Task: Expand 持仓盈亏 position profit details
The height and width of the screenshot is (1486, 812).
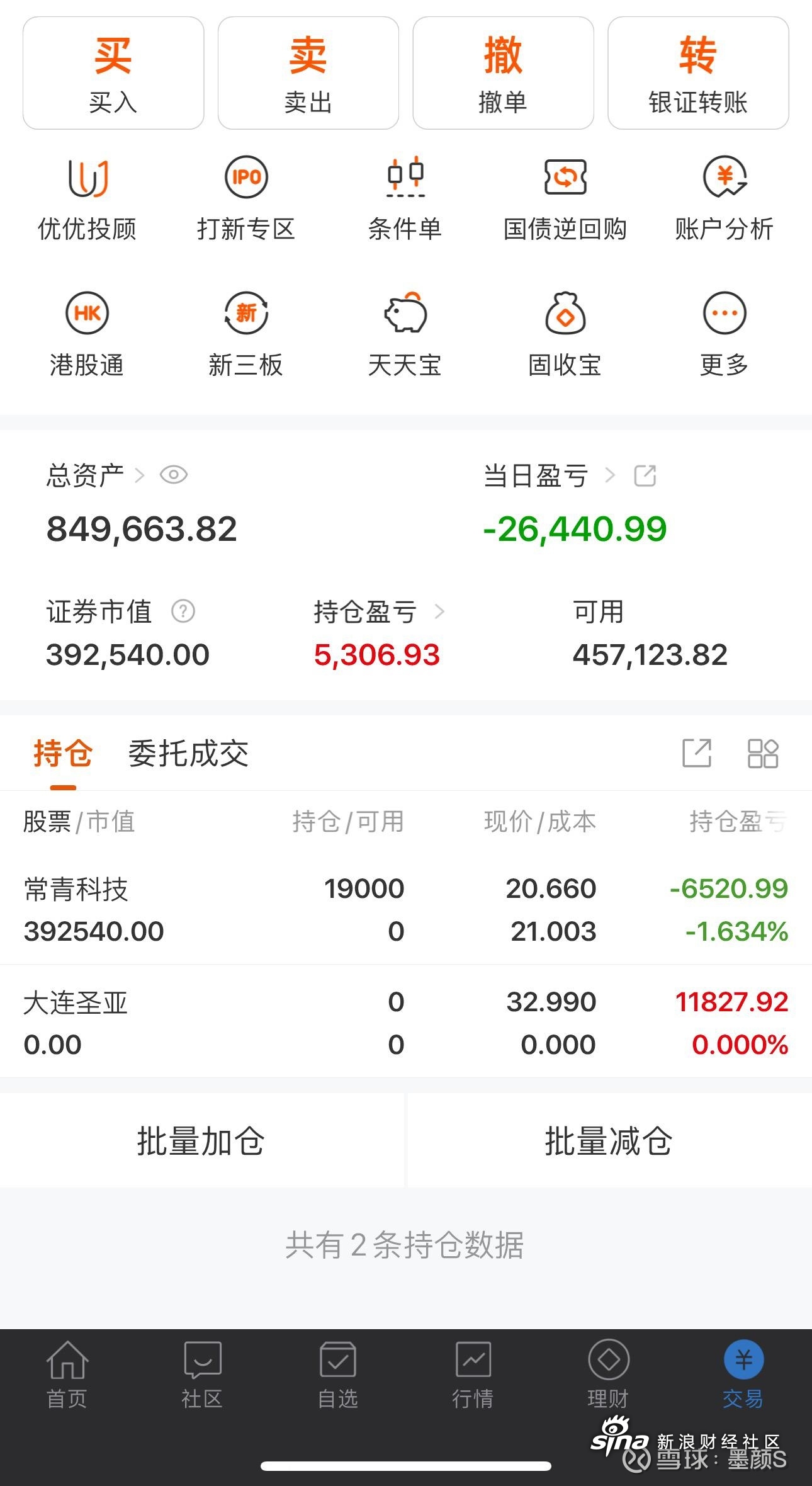Action: click(441, 611)
